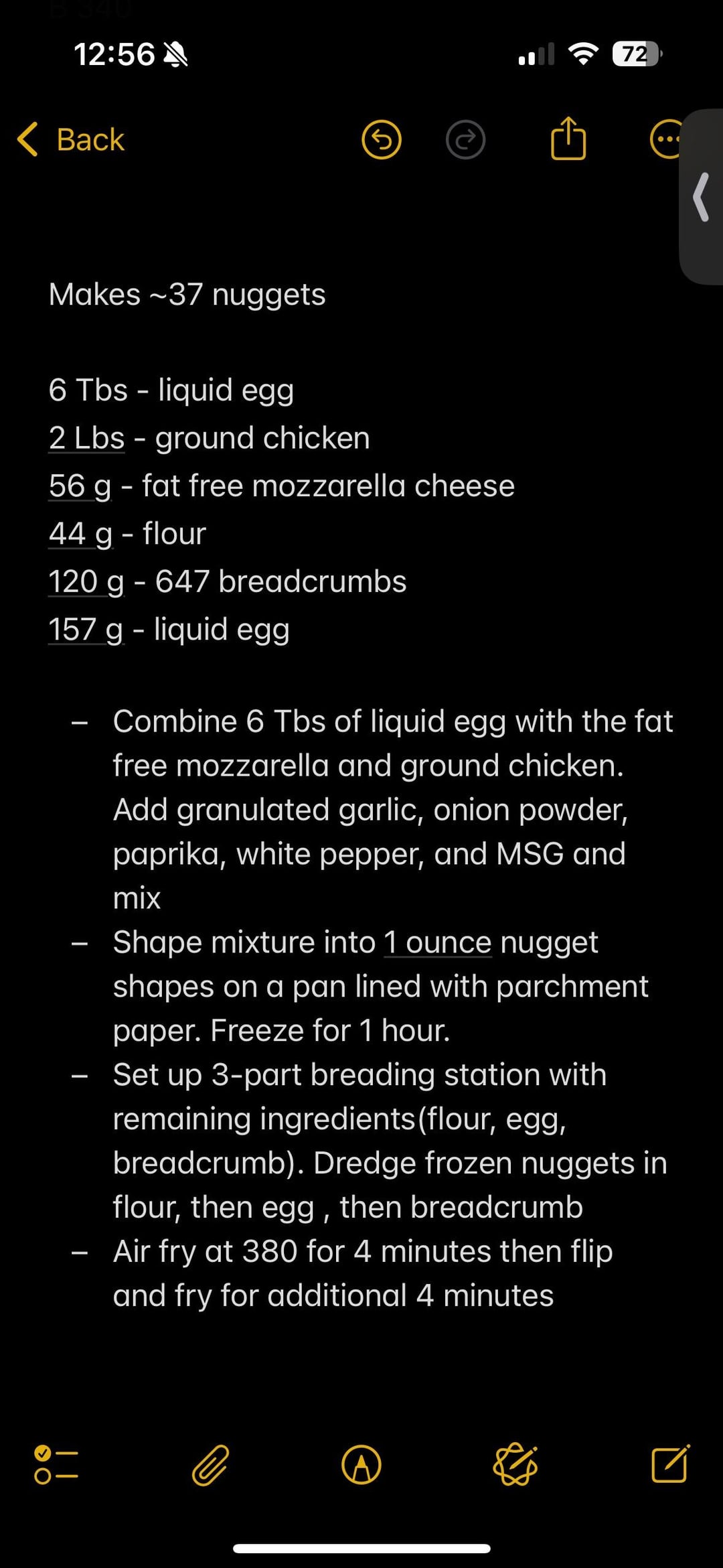Tap the underlined 56 g measurement
Image resolution: width=723 pixels, height=1568 pixels.
point(80,486)
